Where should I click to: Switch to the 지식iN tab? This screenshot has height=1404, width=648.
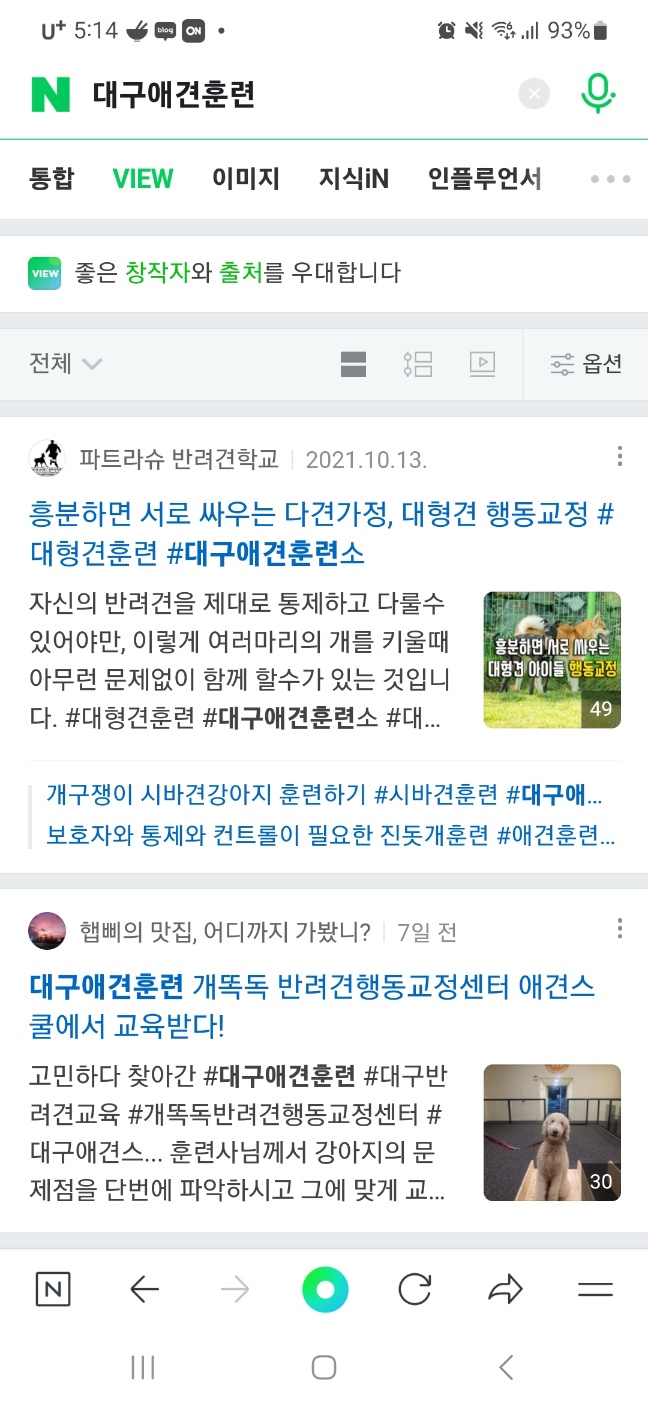click(x=354, y=179)
